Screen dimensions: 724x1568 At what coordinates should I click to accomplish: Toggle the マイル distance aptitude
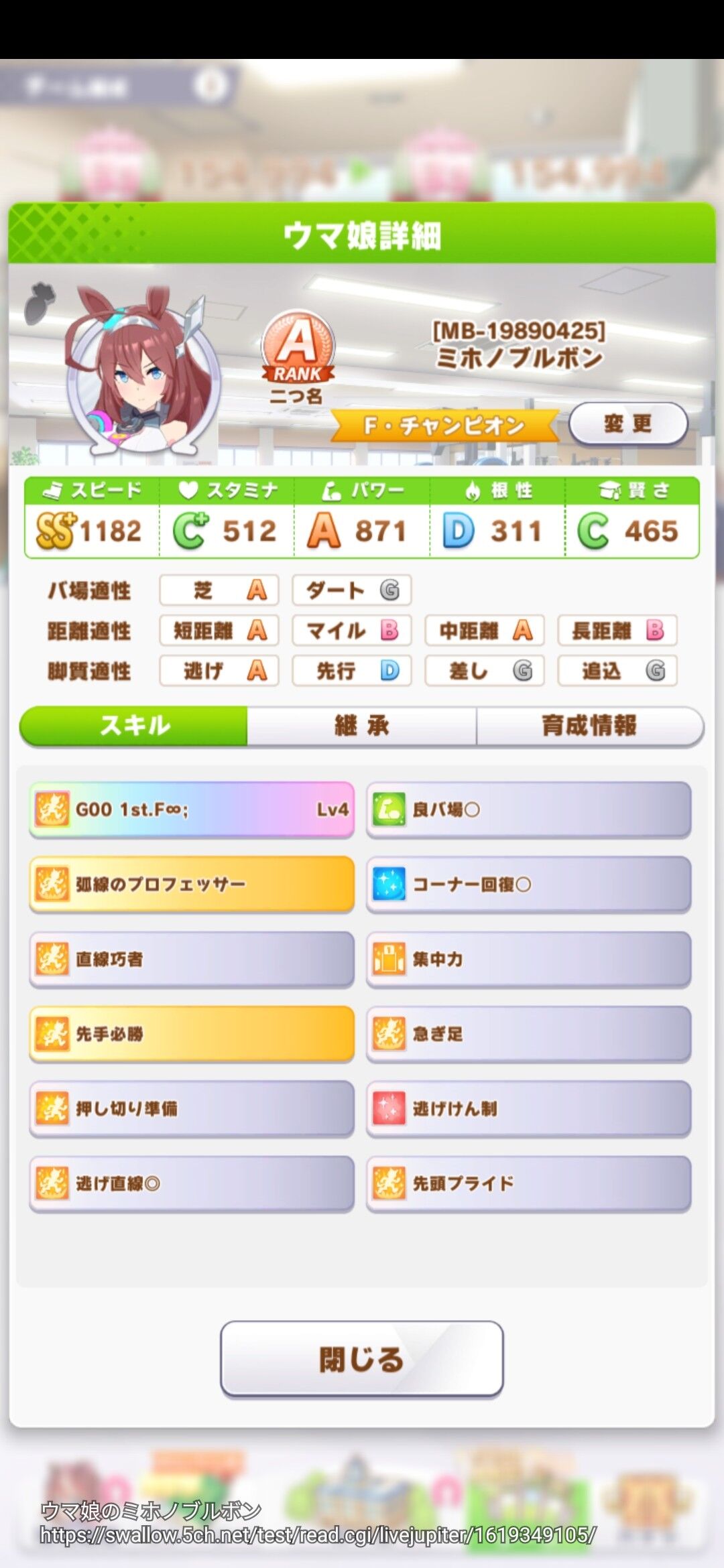[x=351, y=631]
